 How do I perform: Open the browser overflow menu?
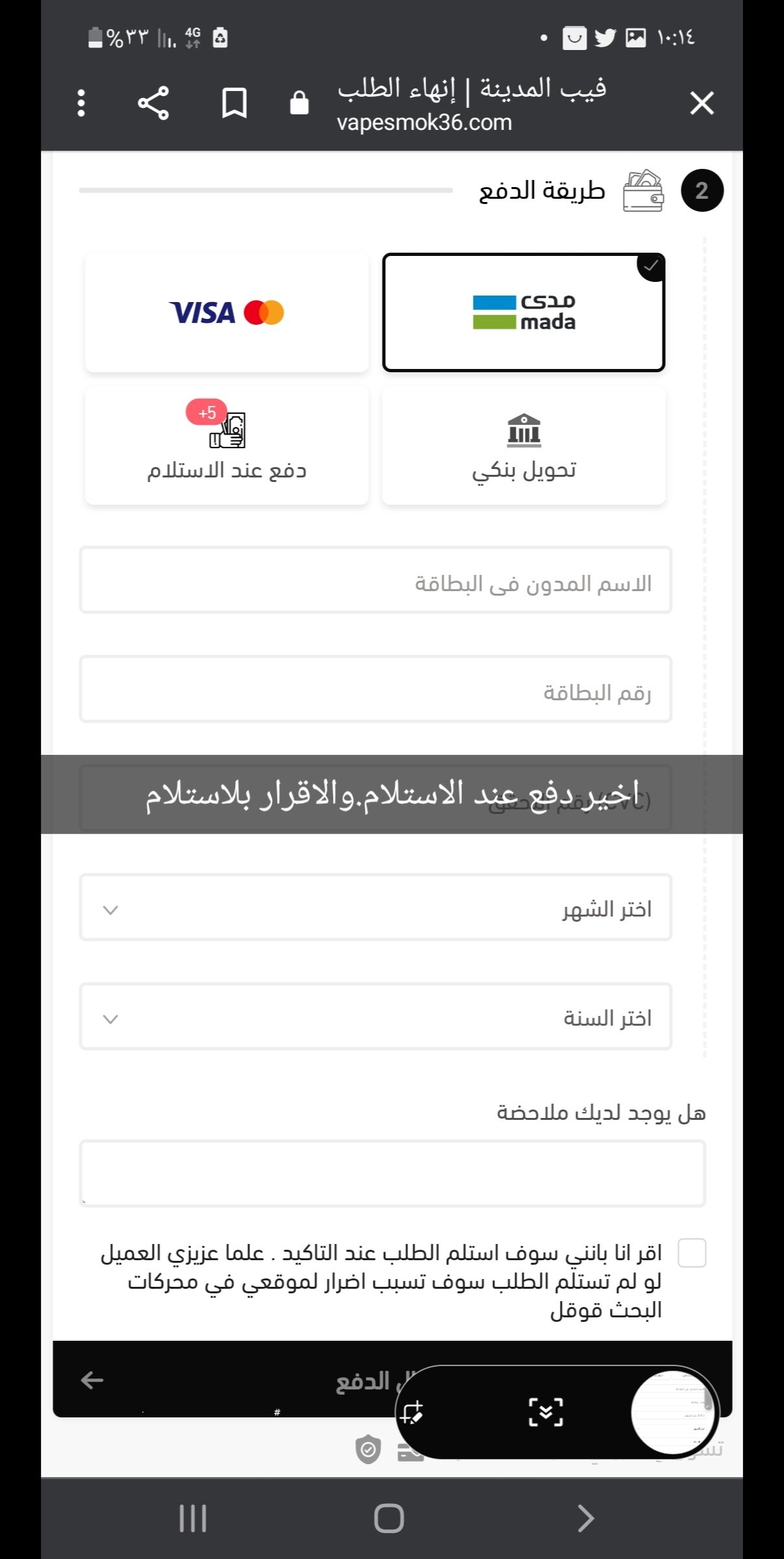[81, 103]
